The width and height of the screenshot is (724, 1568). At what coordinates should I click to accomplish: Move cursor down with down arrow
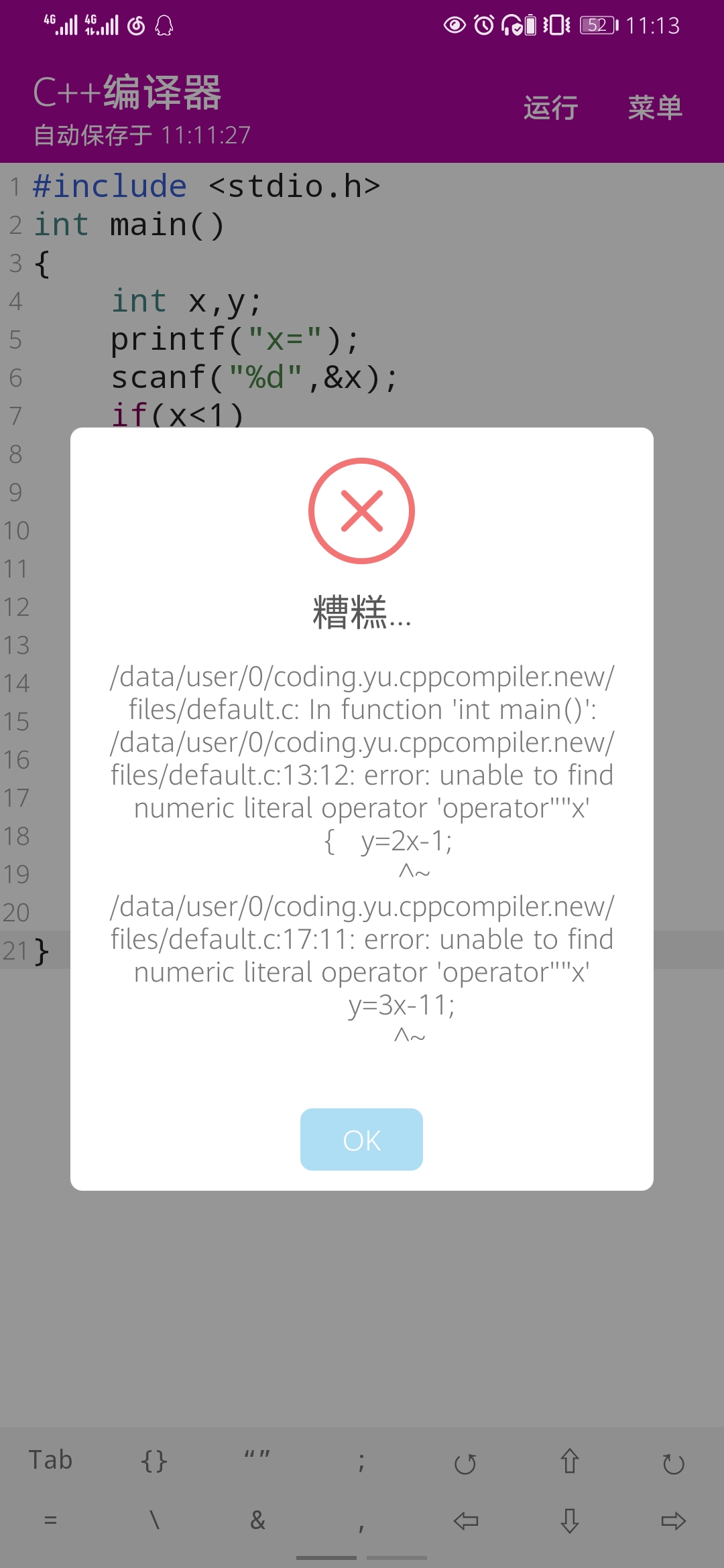(570, 1520)
